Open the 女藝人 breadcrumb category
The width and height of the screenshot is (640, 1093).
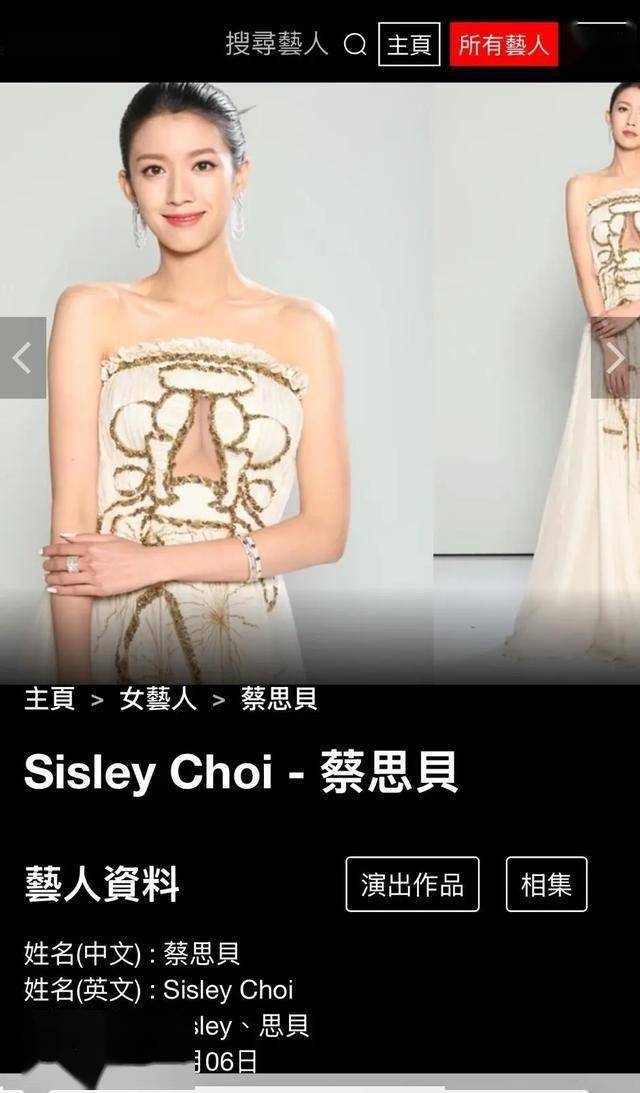point(158,699)
